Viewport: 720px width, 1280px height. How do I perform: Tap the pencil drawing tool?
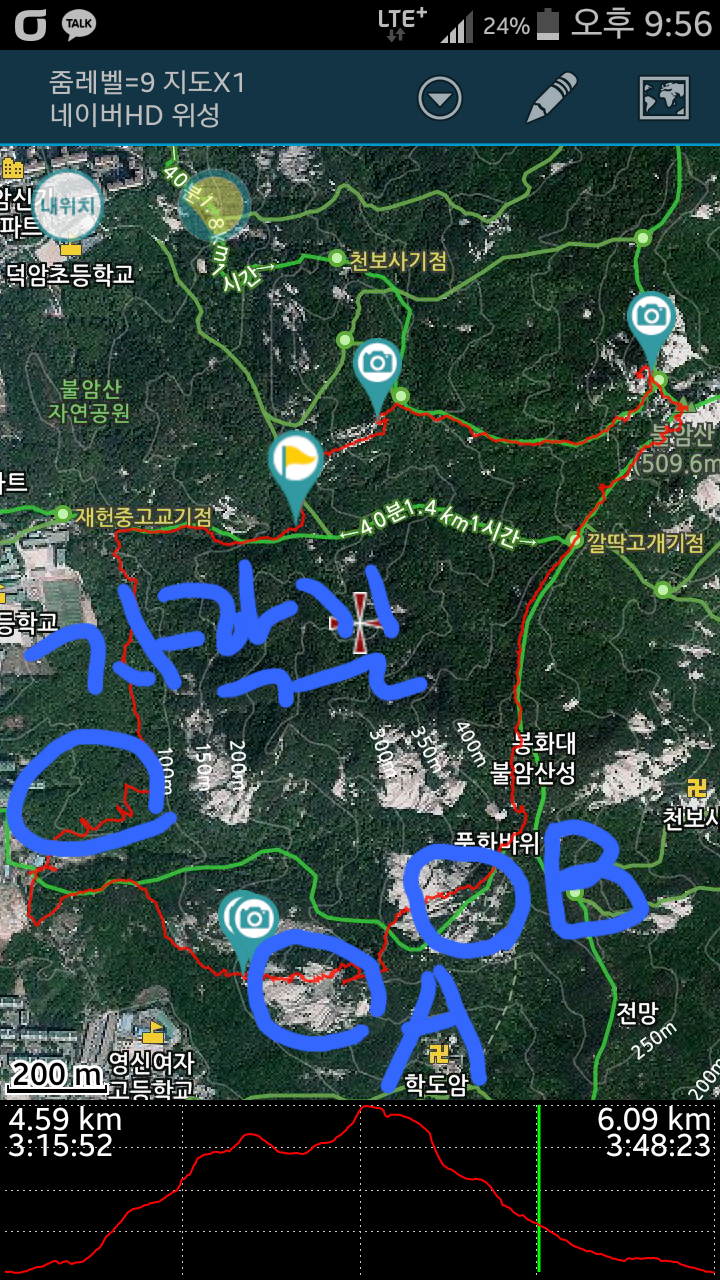click(552, 98)
